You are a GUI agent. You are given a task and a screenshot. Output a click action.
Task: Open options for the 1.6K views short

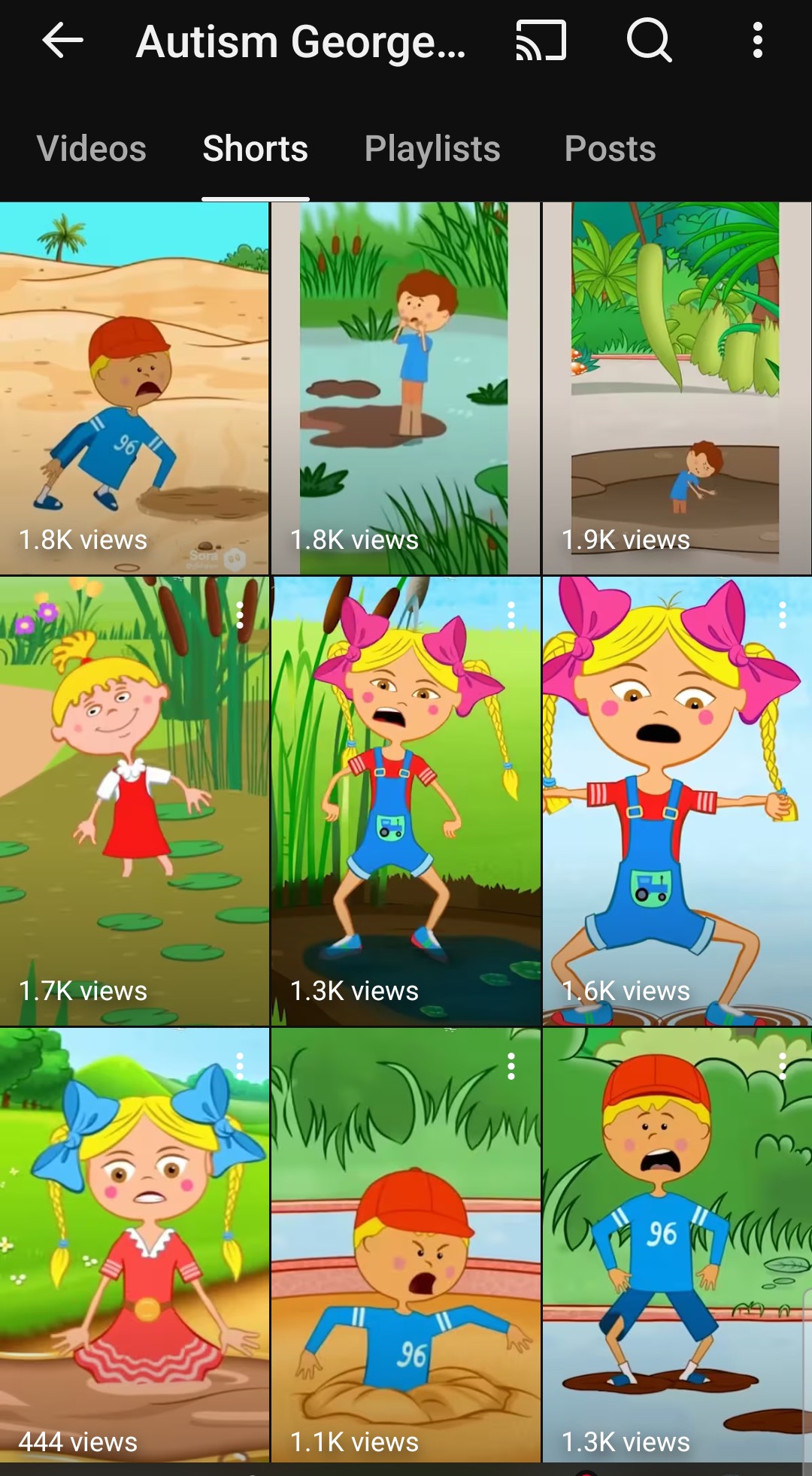783,615
